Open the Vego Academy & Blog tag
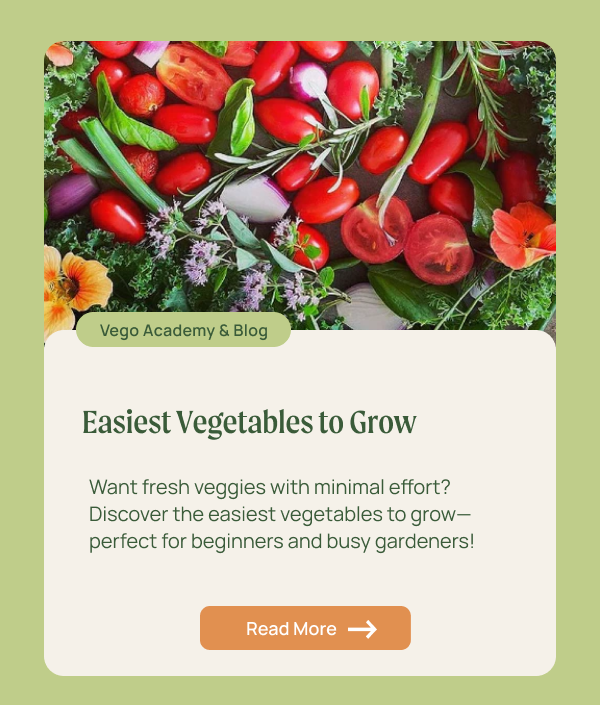600x705 pixels. 183,330
